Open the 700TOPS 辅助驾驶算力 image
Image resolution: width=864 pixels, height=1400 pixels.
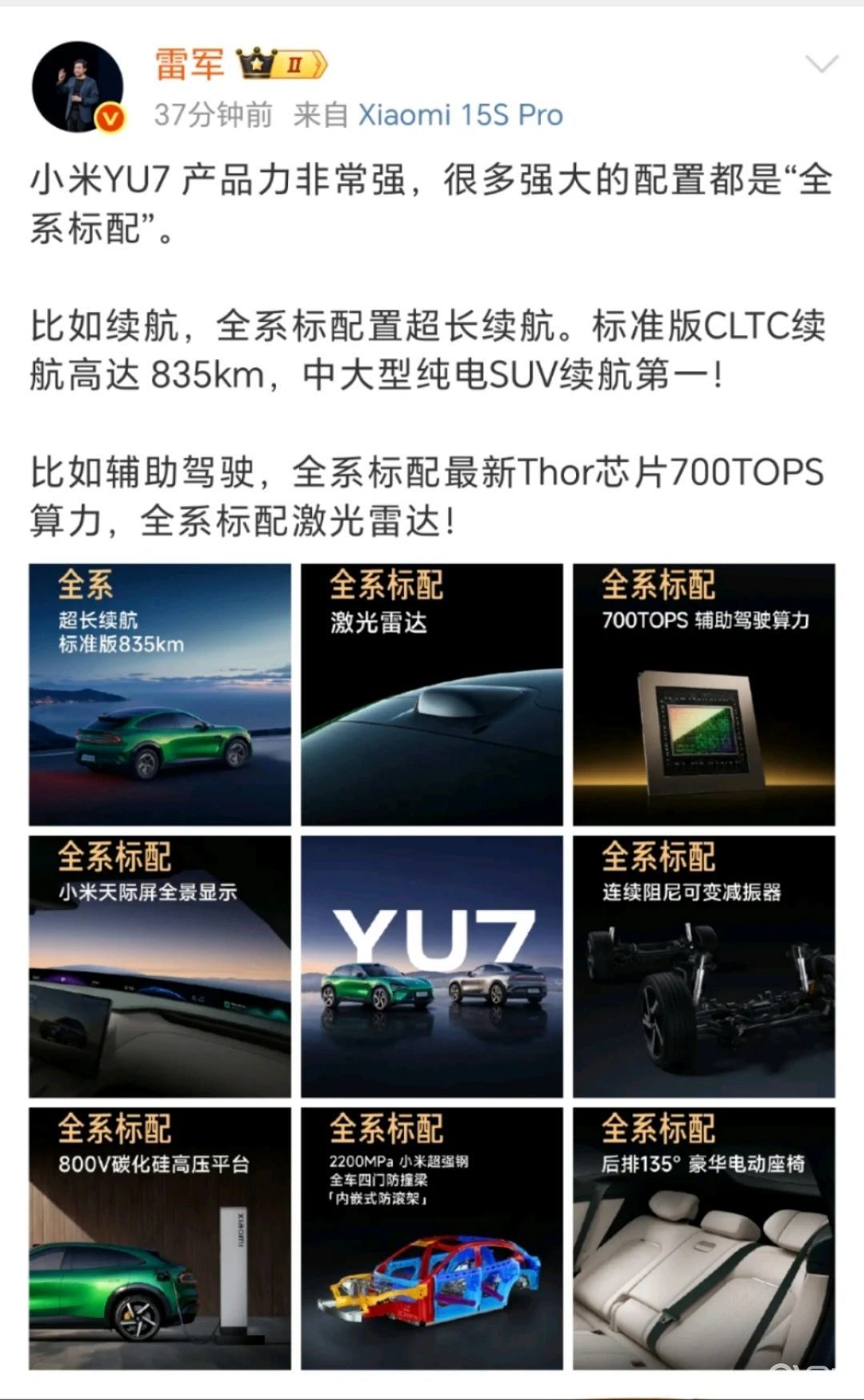[704, 694]
